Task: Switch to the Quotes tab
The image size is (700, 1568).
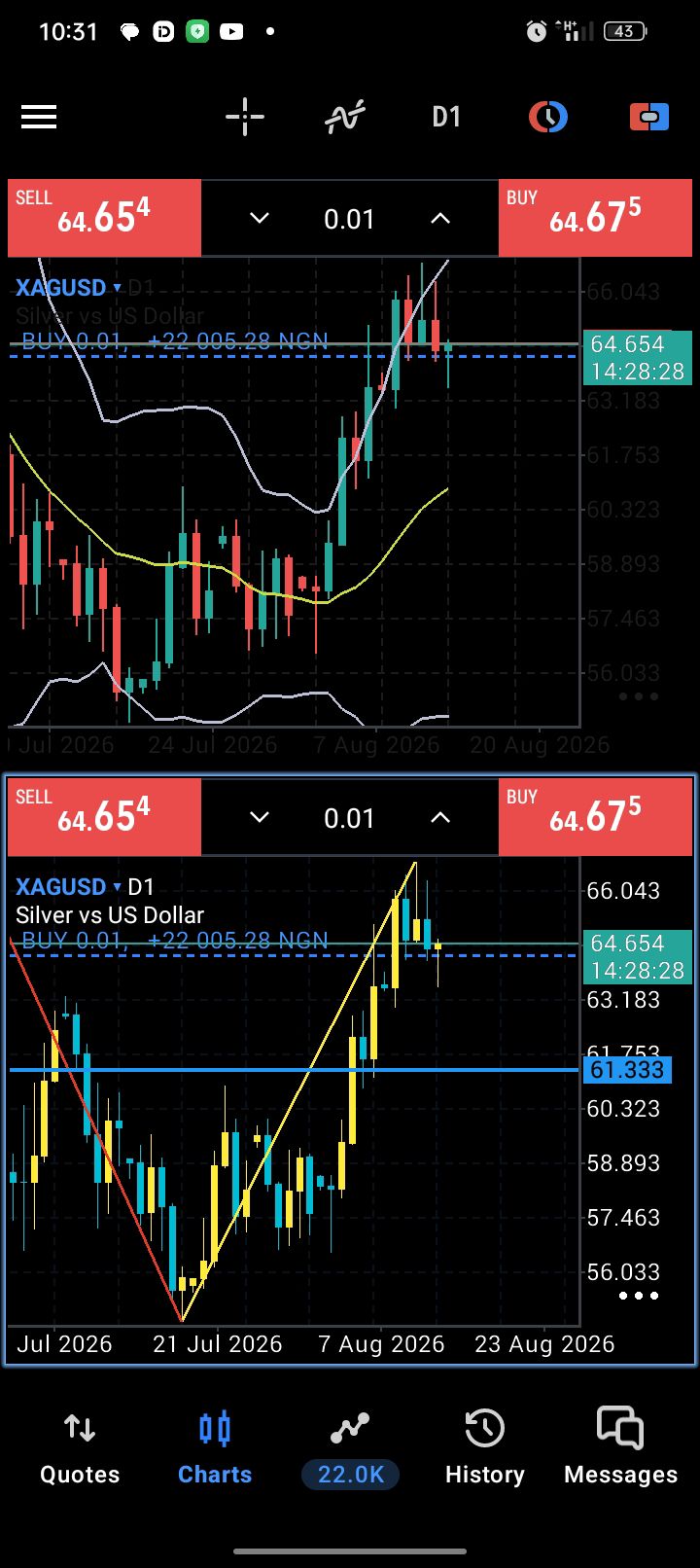Action: pyautogui.click(x=80, y=1448)
